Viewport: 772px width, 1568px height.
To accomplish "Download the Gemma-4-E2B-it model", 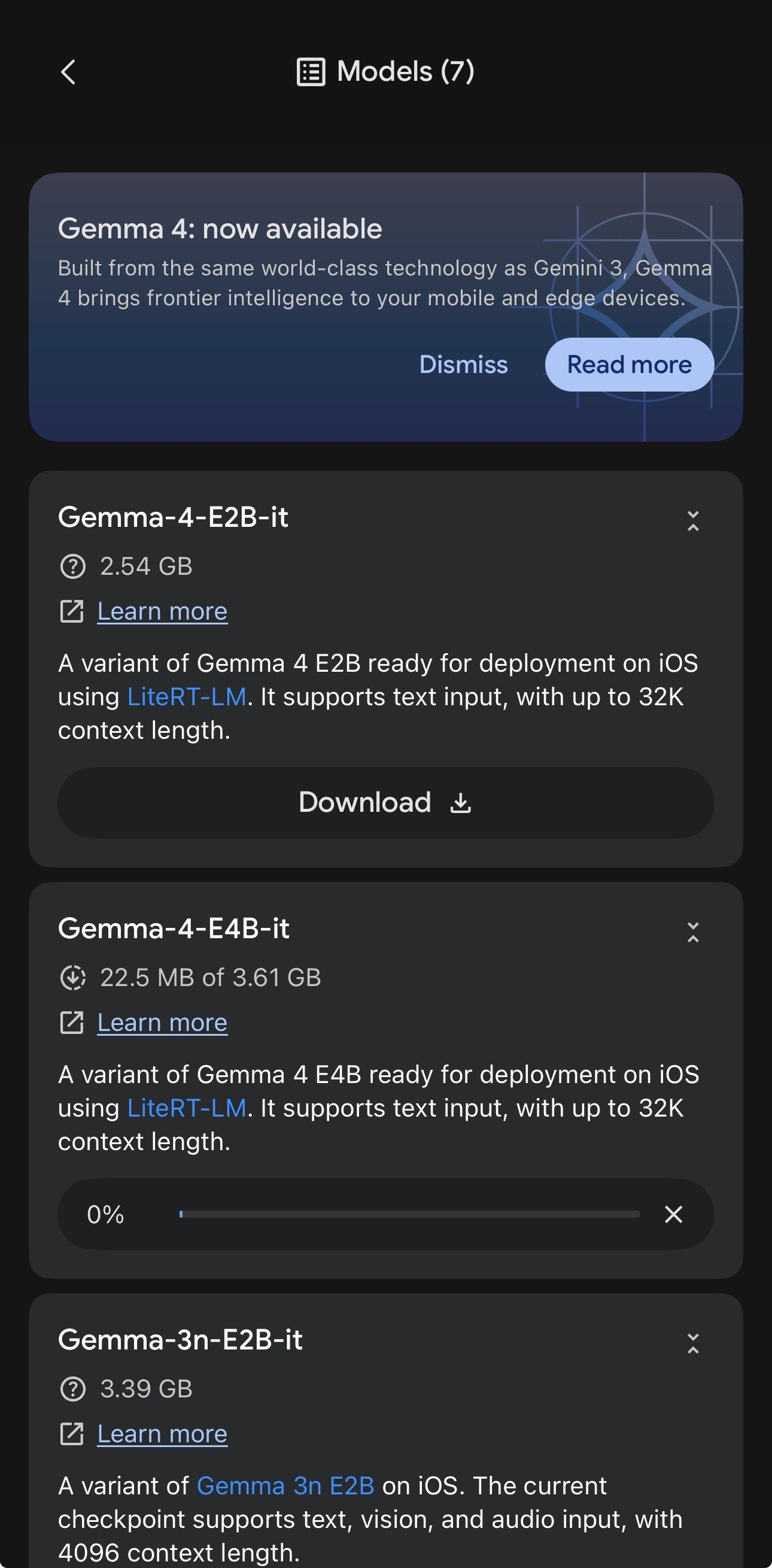I will pyautogui.click(x=385, y=802).
